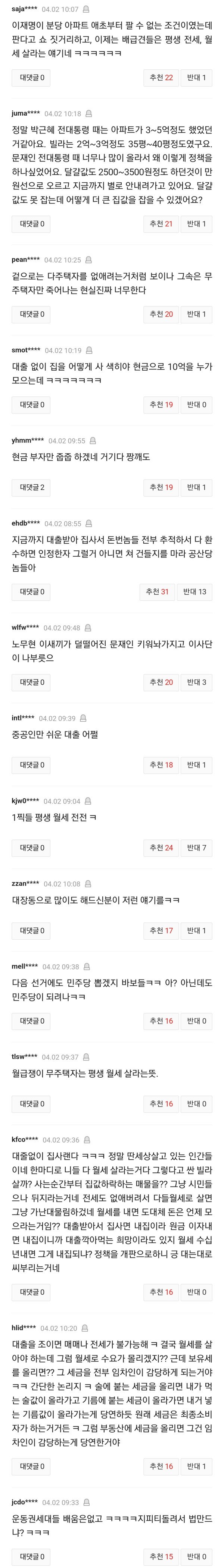Screen dimensions: 224x1568
Task: Open replies on saja****'s comment
Action: click(32, 78)
